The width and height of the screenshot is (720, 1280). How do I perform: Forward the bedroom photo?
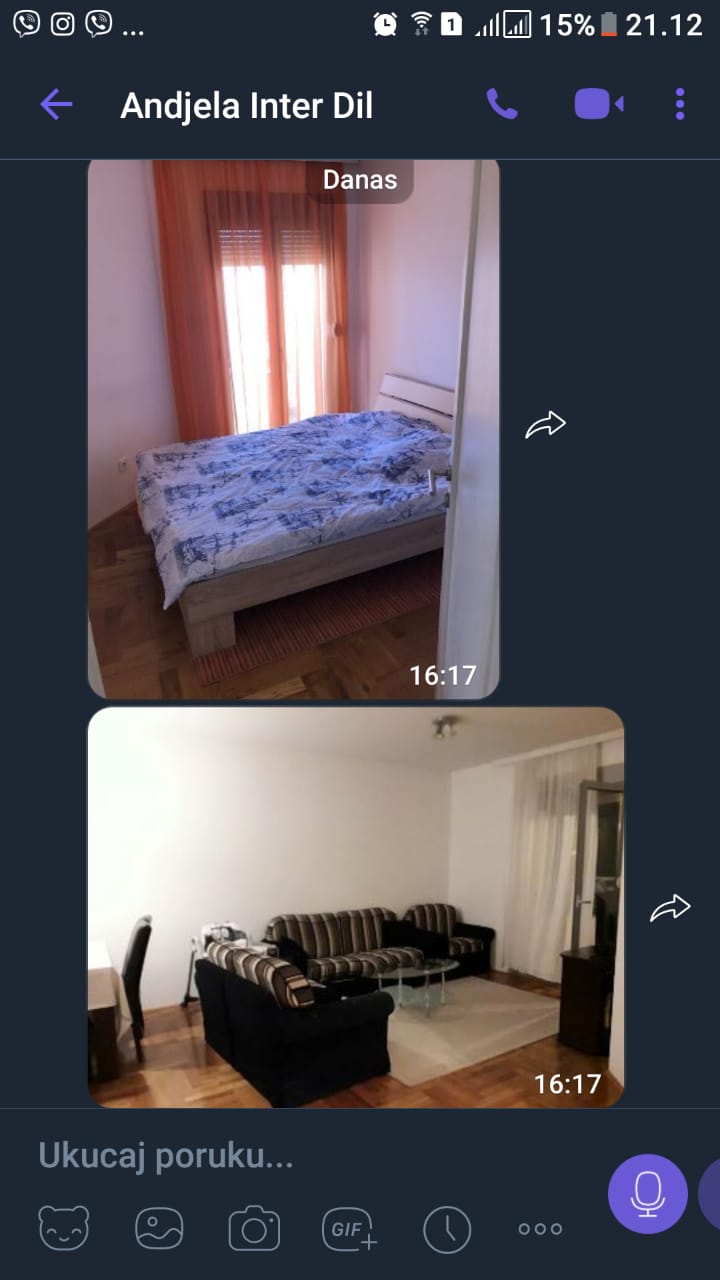coord(545,426)
